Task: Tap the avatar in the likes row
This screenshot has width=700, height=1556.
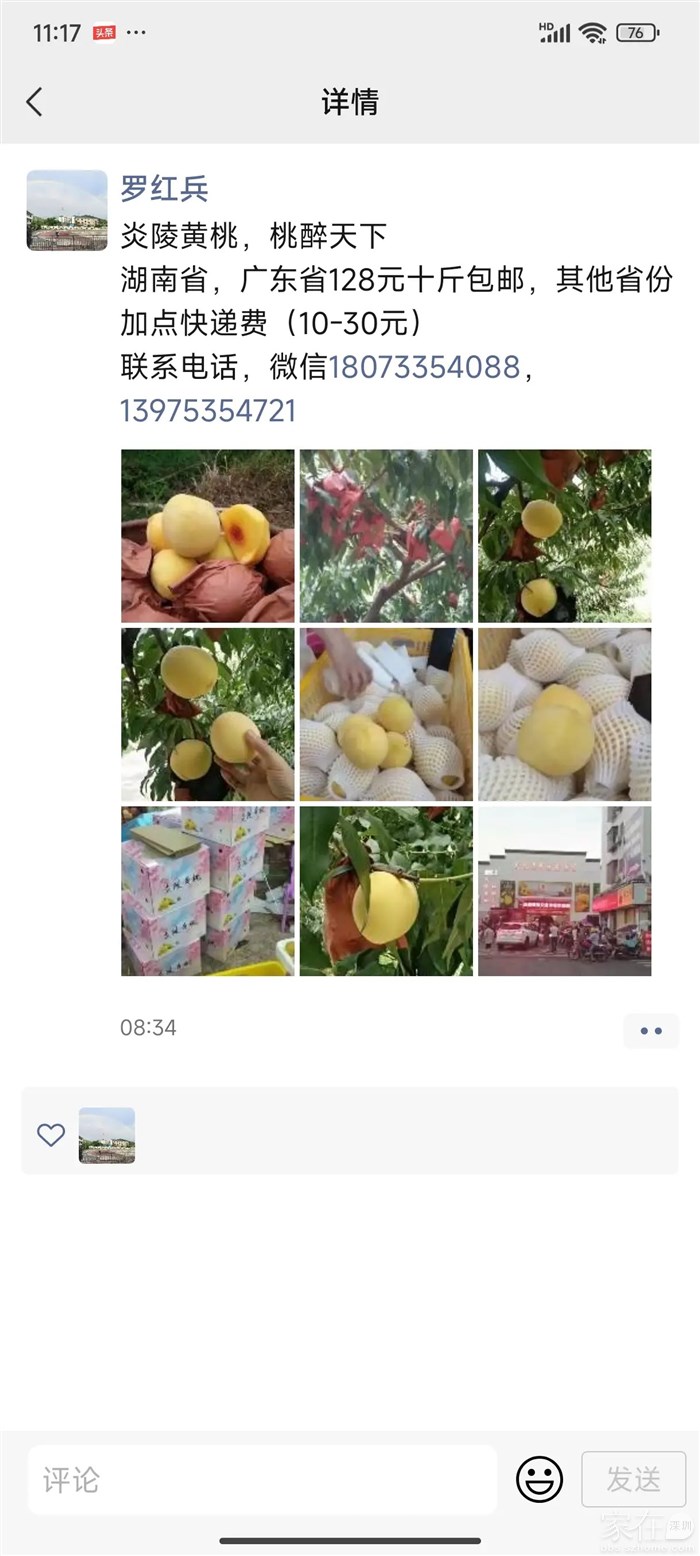Action: (107, 1135)
